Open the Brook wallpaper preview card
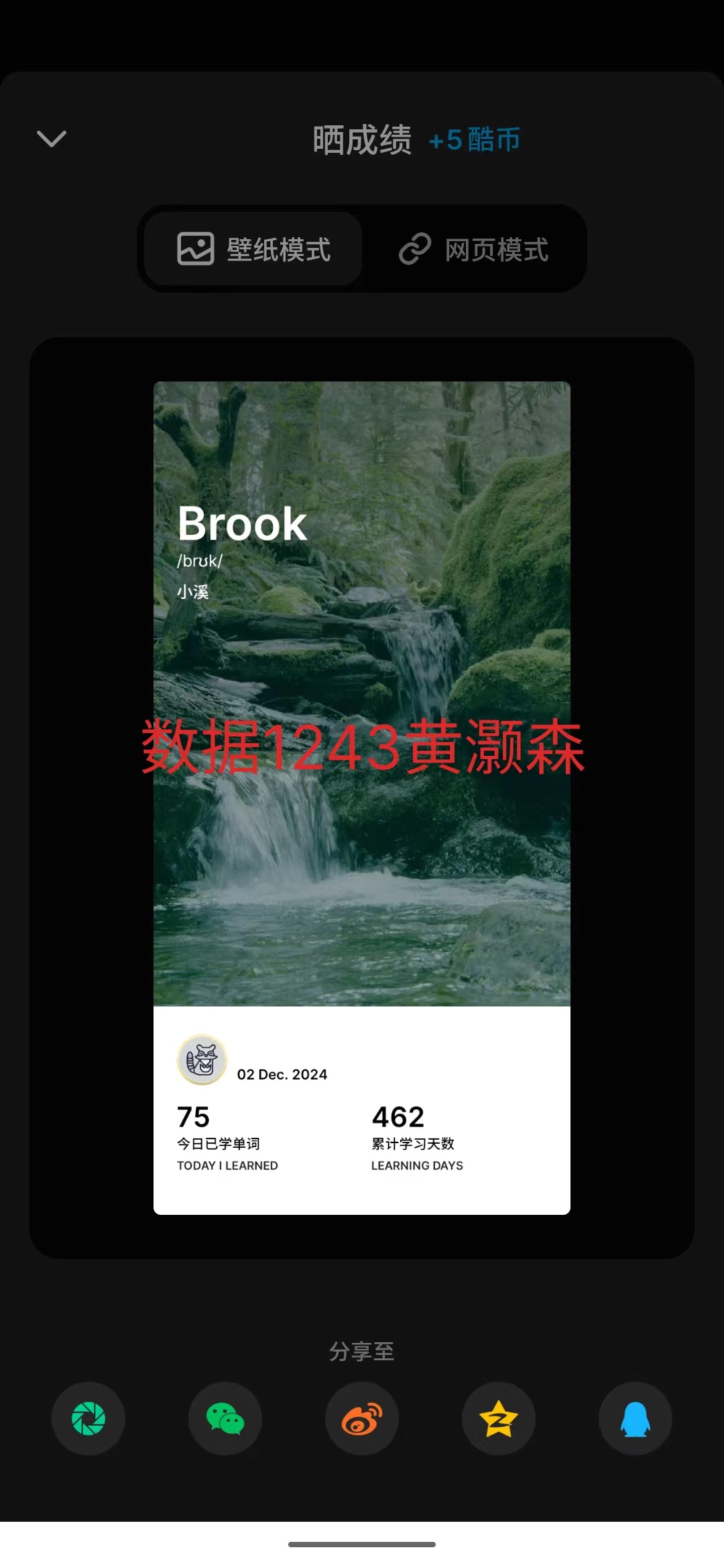Image resolution: width=724 pixels, height=1568 pixels. click(362, 797)
